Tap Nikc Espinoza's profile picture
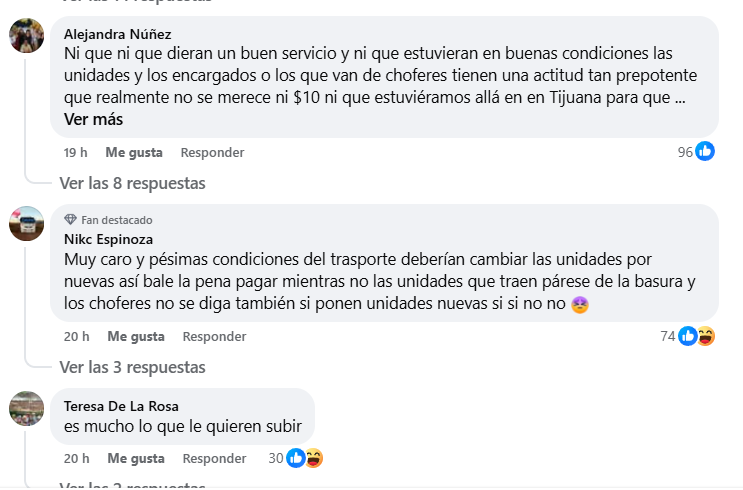743x490 pixels. tap(27, 224)
